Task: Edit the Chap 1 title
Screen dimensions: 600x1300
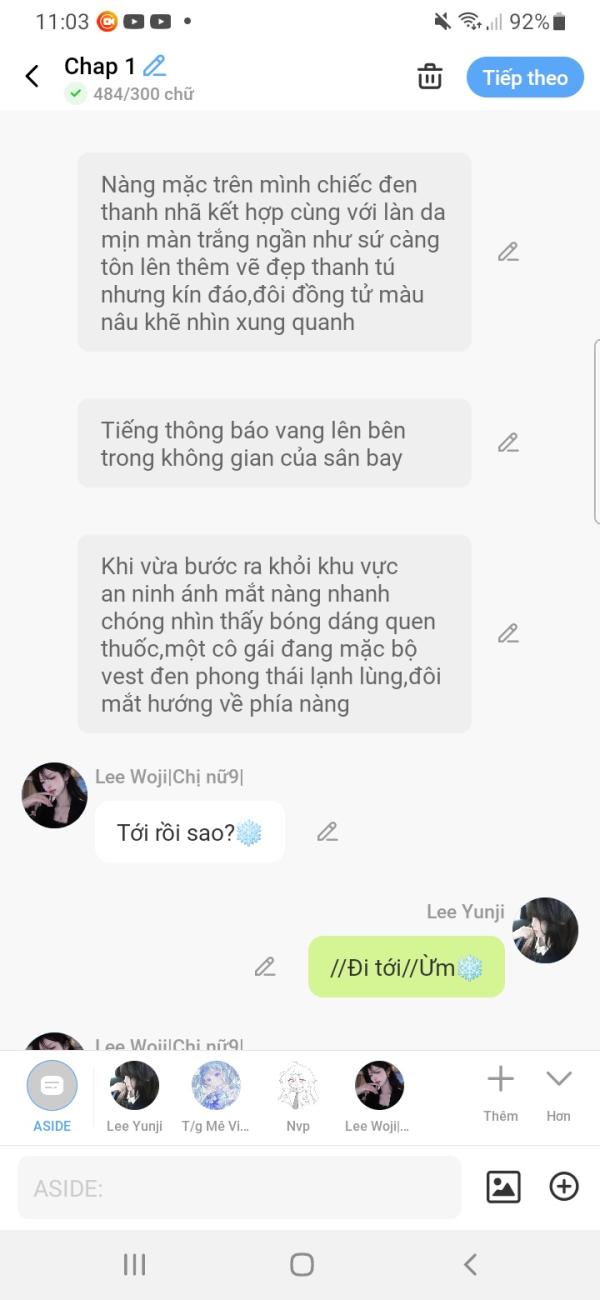Action: point(154,66)
